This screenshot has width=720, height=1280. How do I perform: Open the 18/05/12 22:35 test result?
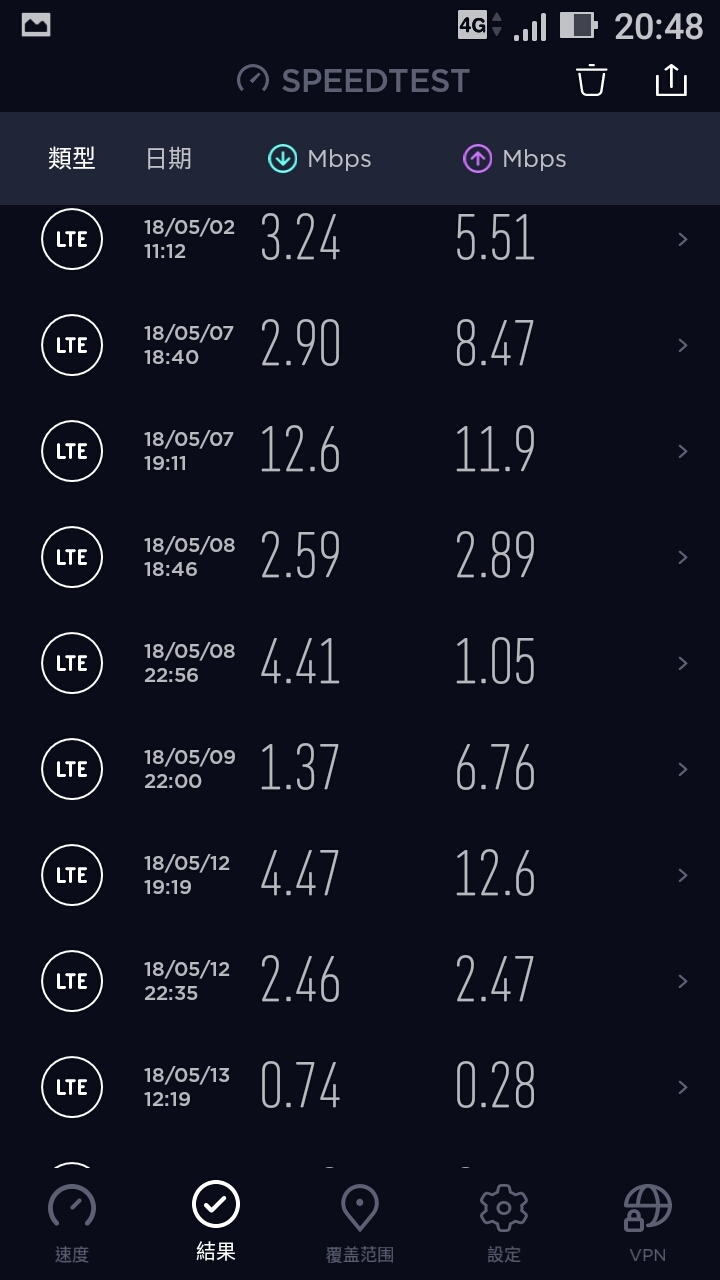pos(360,981)
